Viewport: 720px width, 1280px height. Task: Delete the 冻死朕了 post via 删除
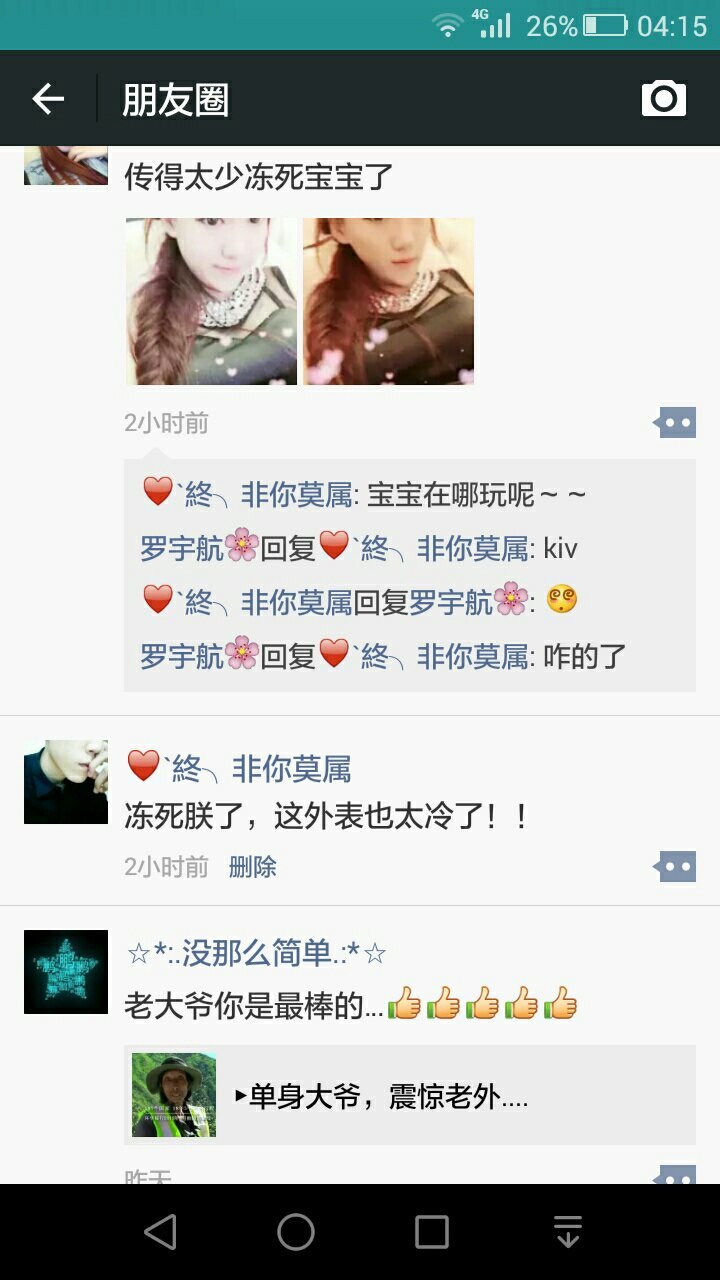coord(252,867)
